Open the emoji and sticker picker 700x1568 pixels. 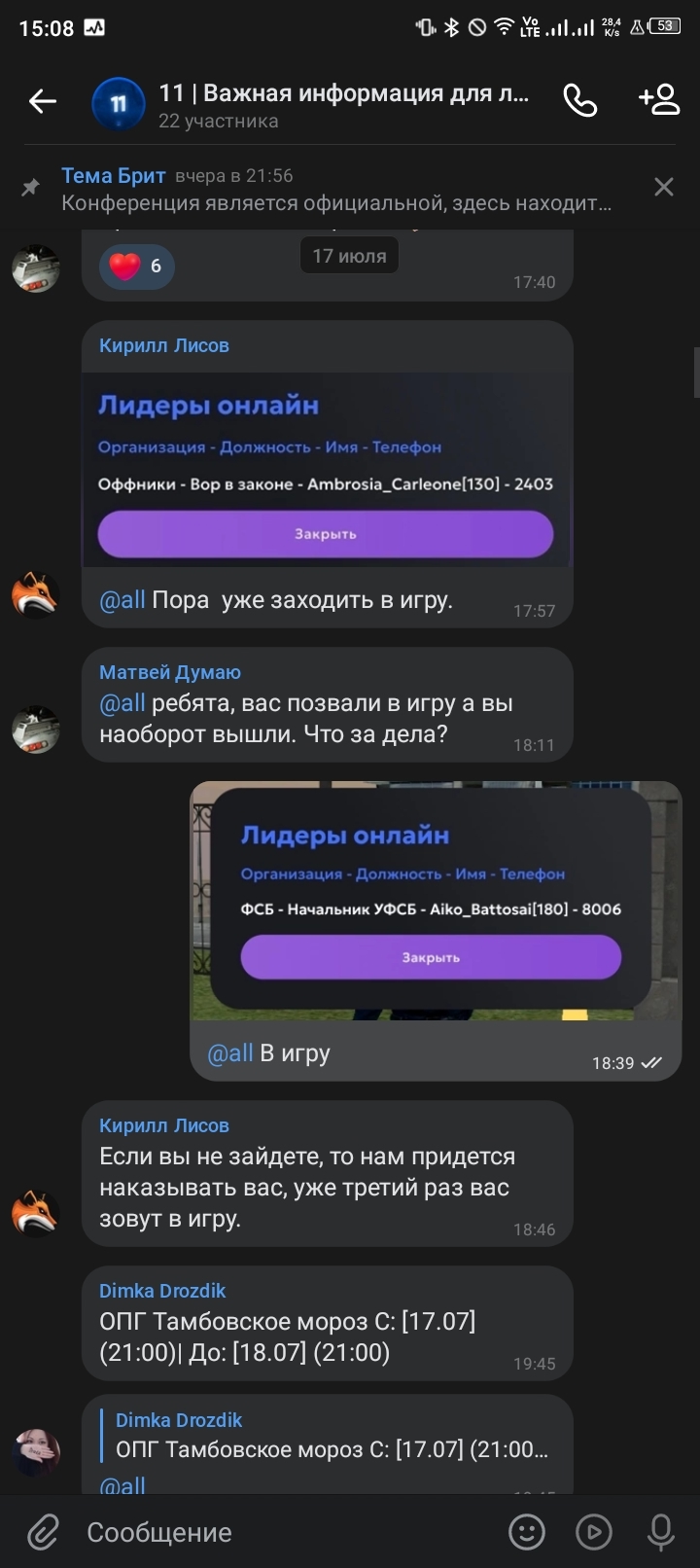527,1532
